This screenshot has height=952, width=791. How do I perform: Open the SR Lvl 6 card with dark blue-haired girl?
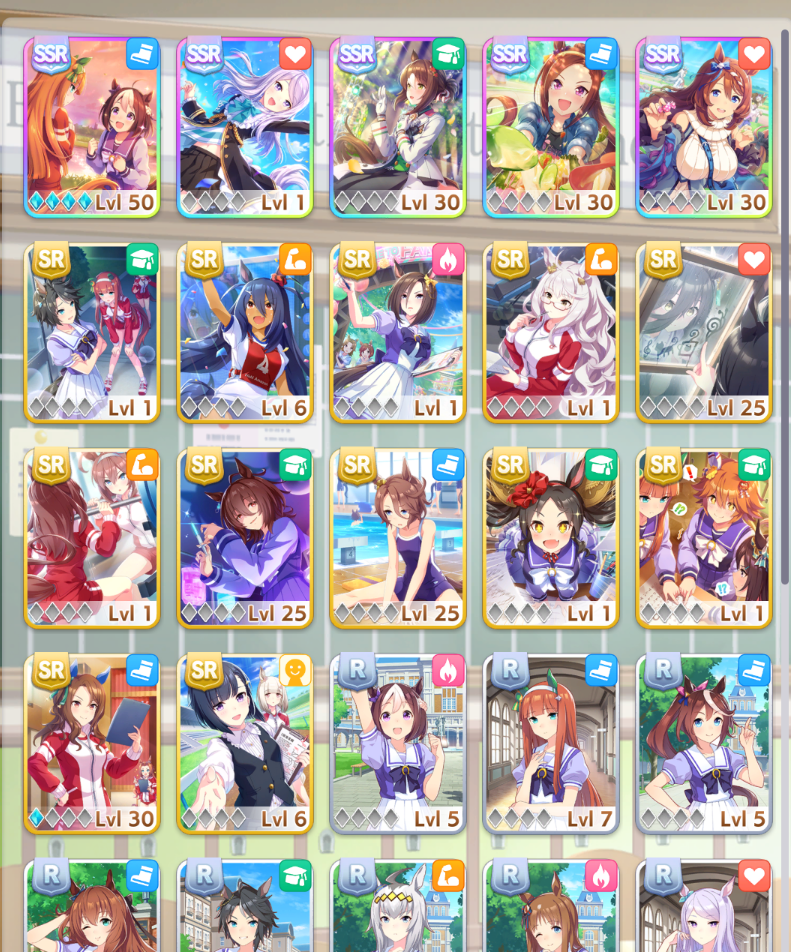point(245,333)
